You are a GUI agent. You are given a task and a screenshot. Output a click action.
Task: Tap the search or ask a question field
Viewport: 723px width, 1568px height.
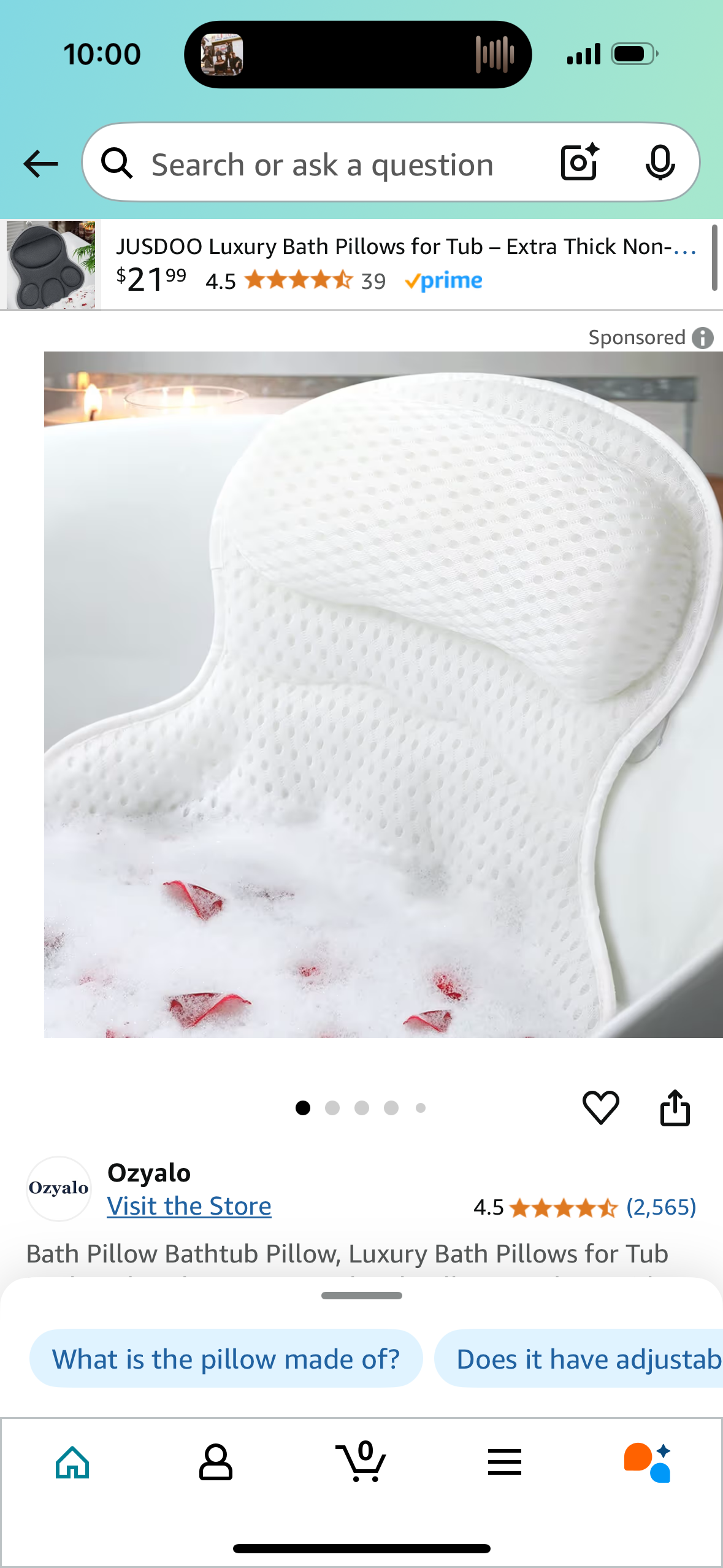322,165
